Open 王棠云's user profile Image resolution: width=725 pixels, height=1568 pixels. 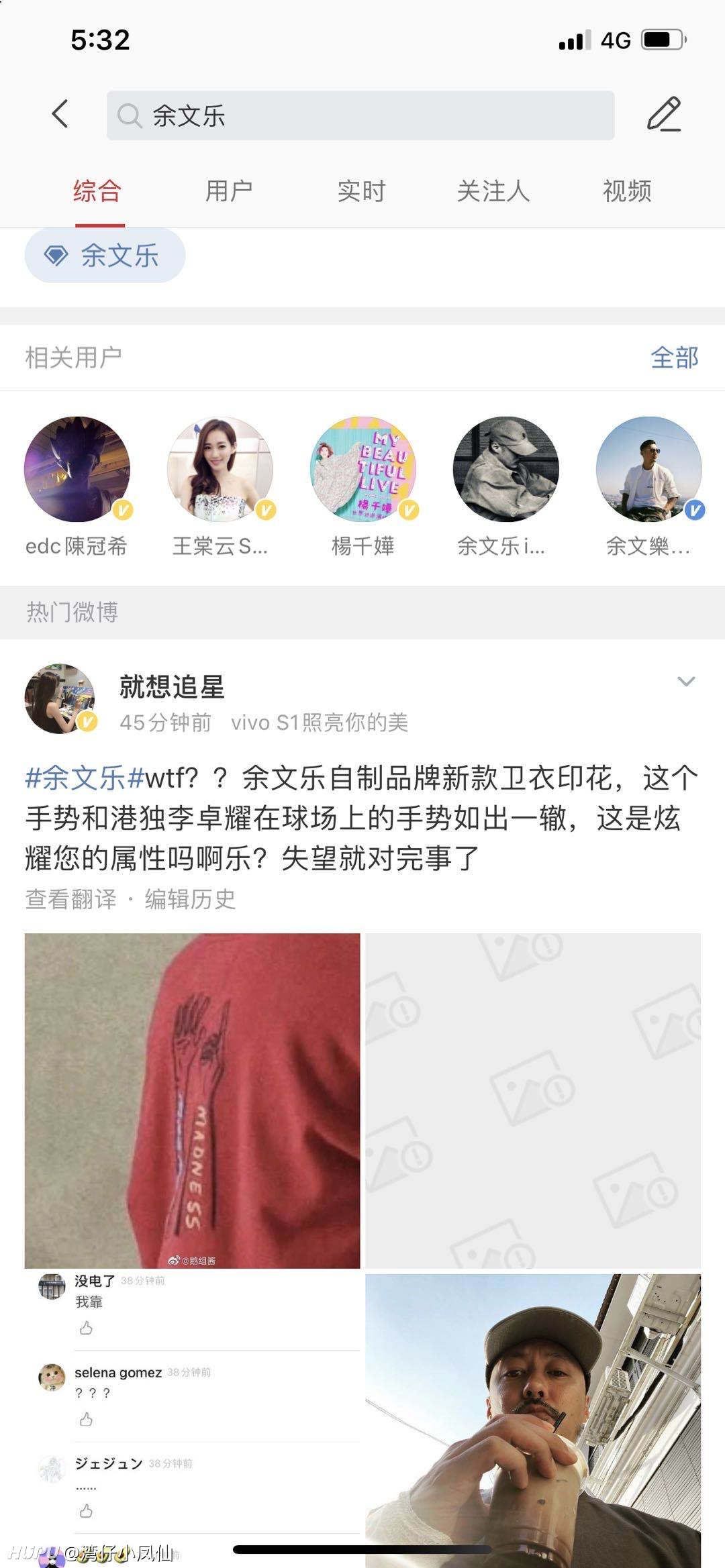coord(220,486)
